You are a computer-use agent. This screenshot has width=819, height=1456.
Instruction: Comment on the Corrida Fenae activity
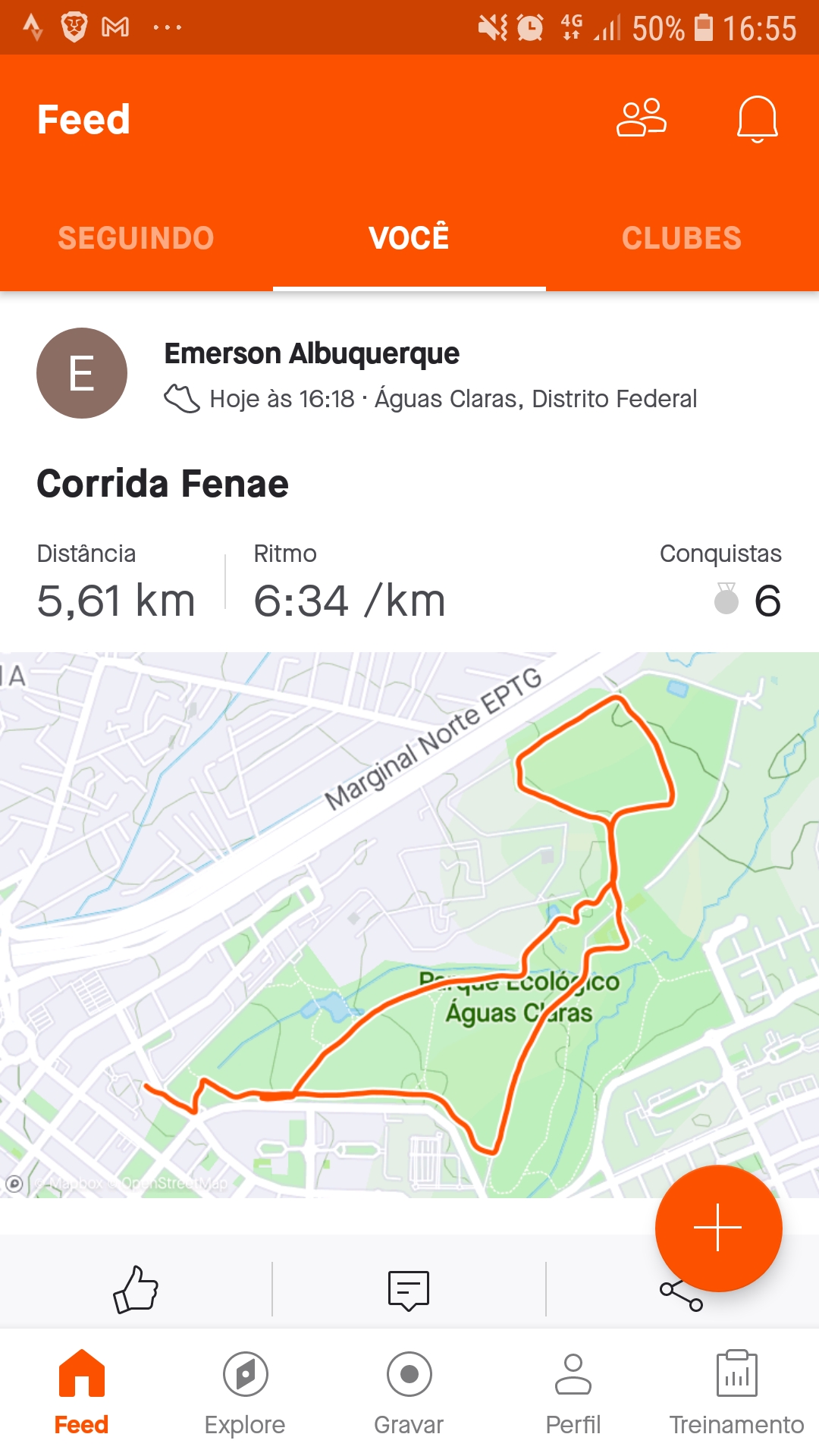(409, 1291)
